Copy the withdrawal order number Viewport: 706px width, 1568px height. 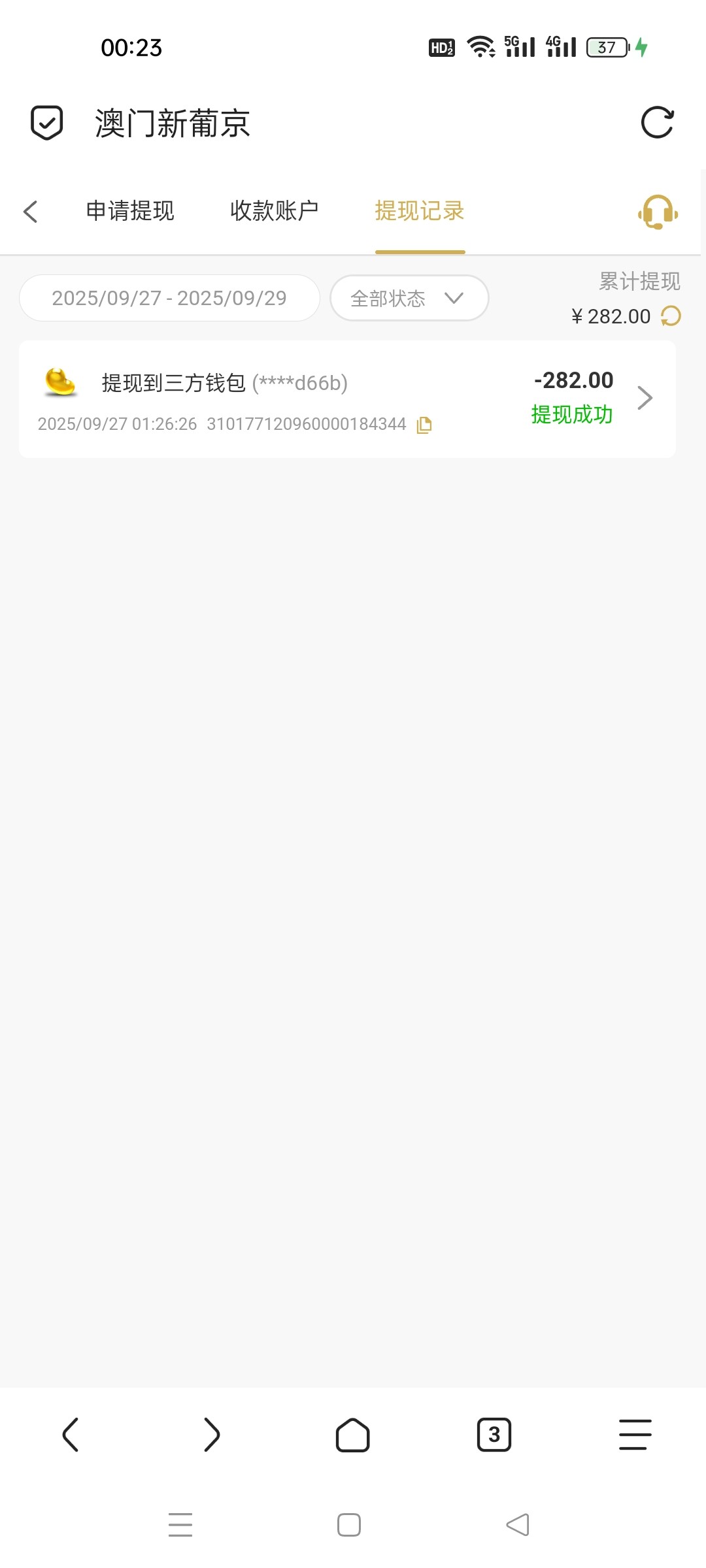click(424, 425)
